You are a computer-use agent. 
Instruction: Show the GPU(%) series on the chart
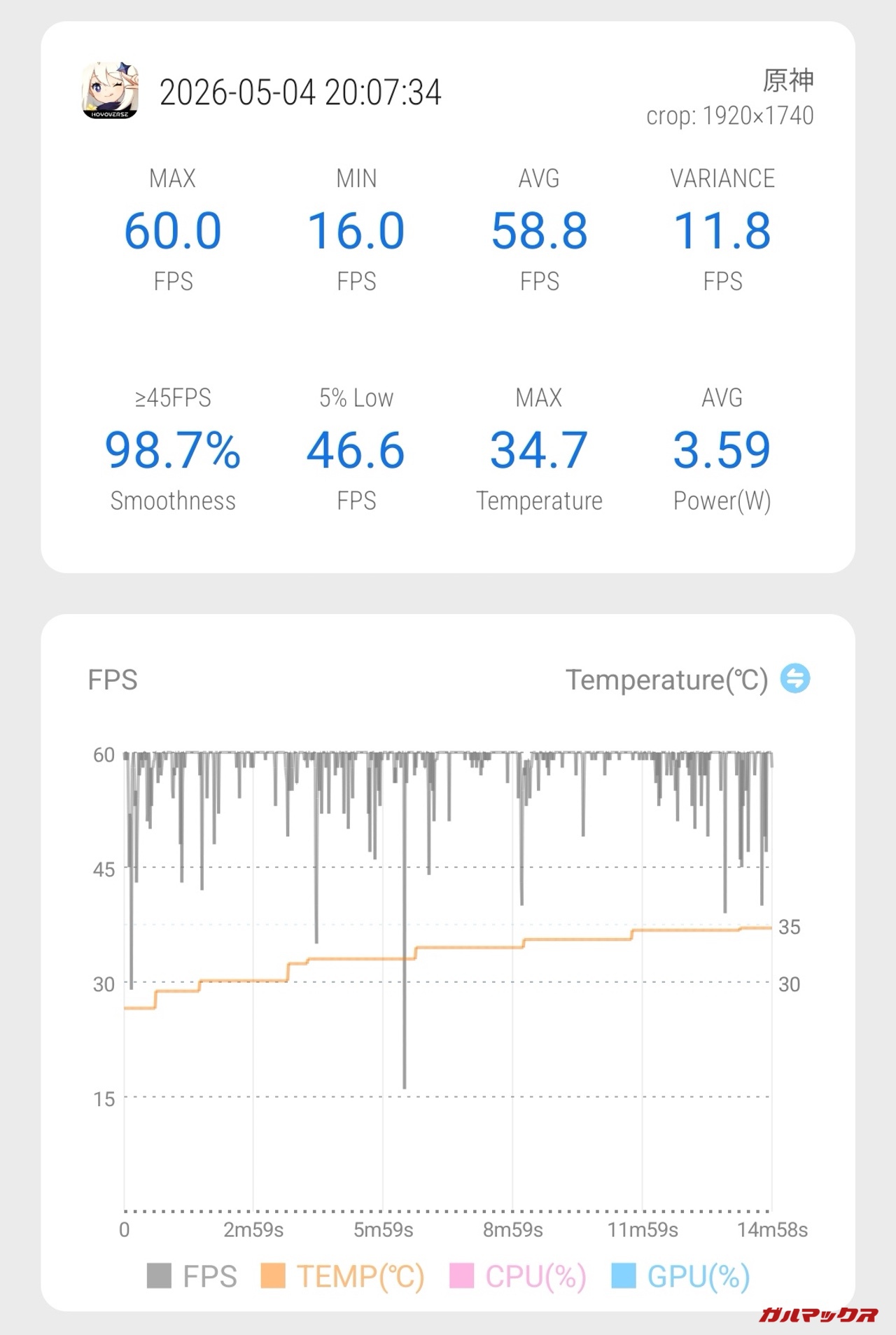tap(680, 1276)
